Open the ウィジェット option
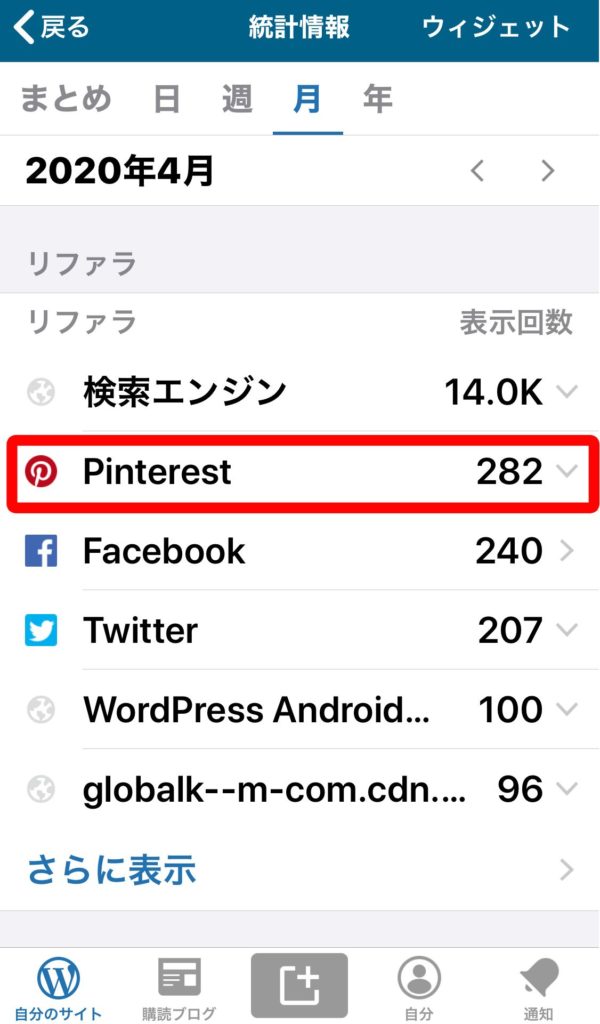The height and width of the screenshot is (1024, 600). (496, 28)
